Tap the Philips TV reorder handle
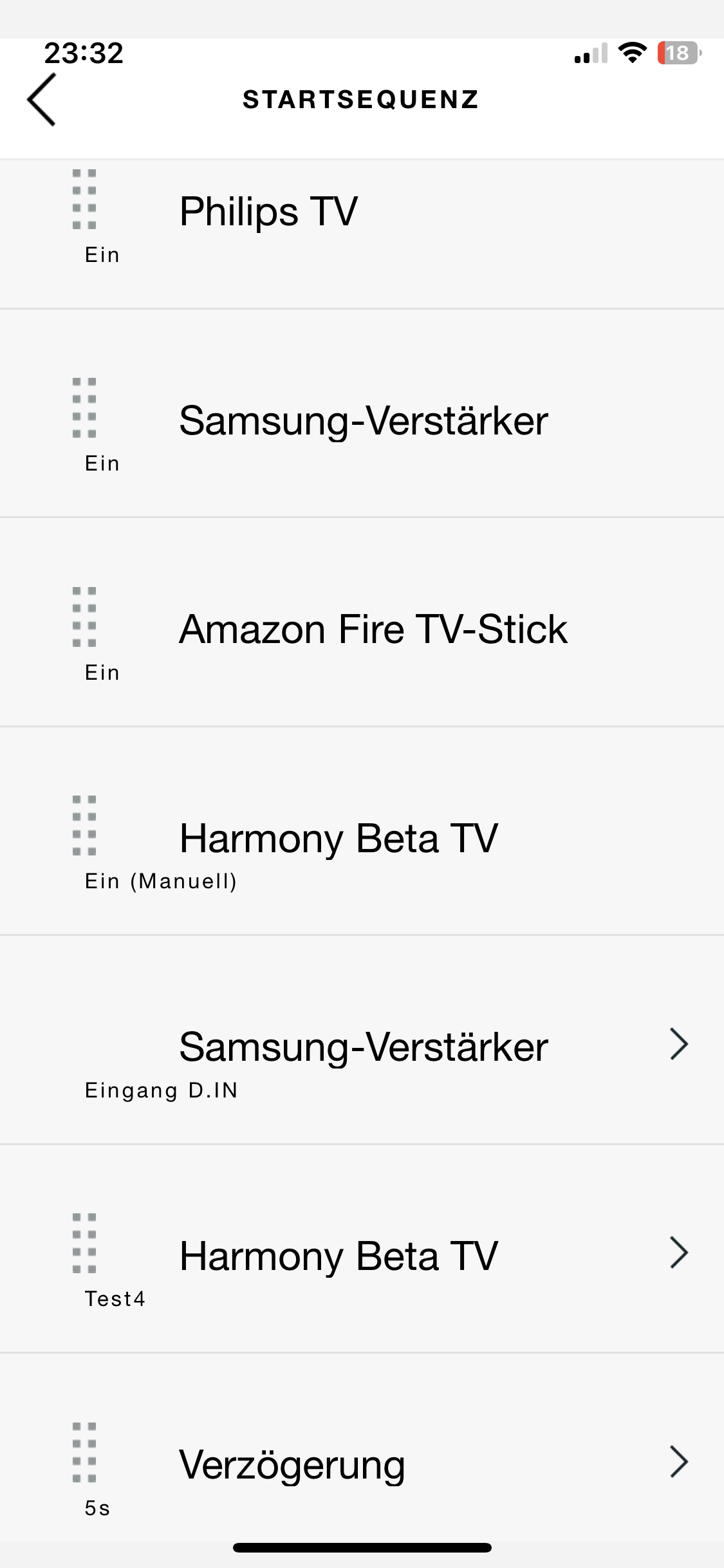Image resolution: width=724 pixels, height=1568 pixels. point(84,200)
